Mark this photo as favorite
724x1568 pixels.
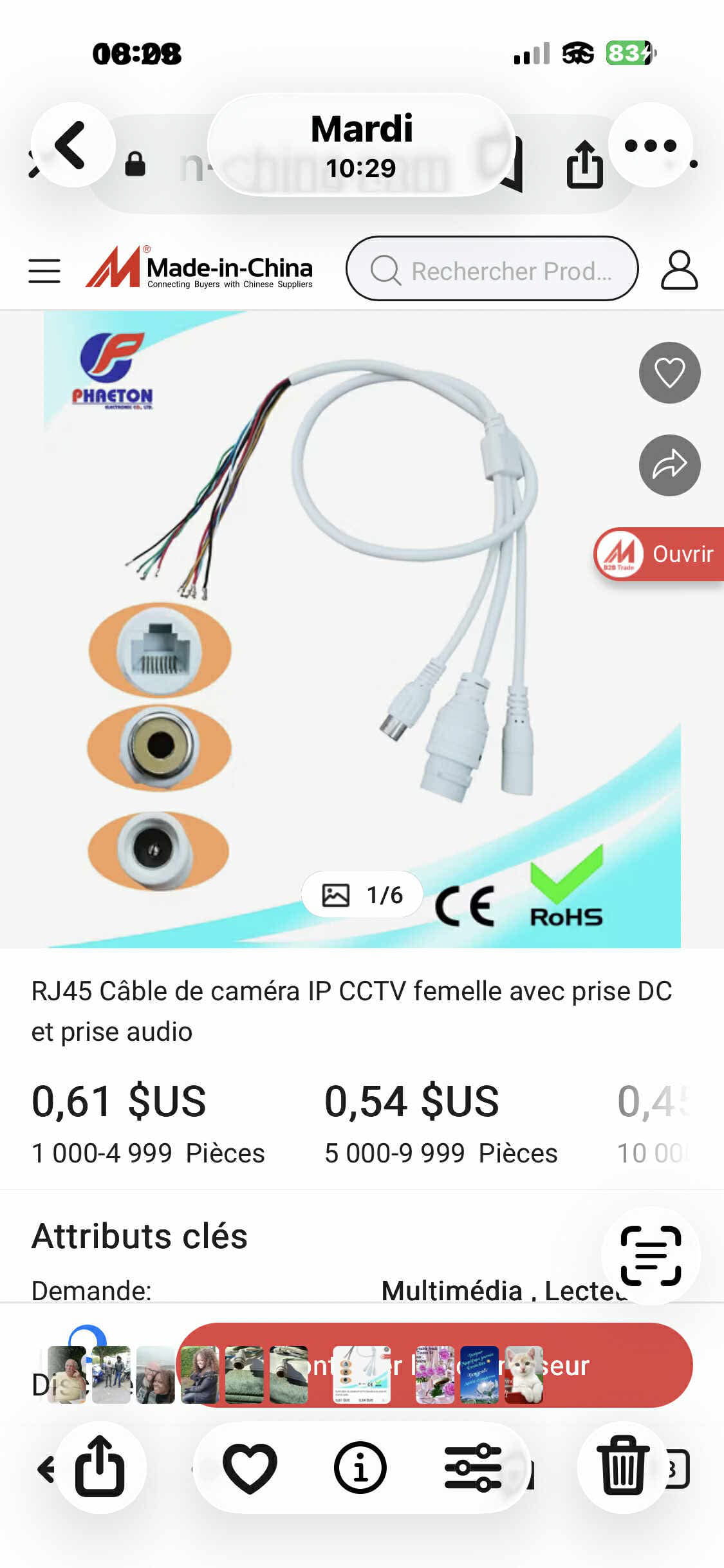tap(250, 1468)
